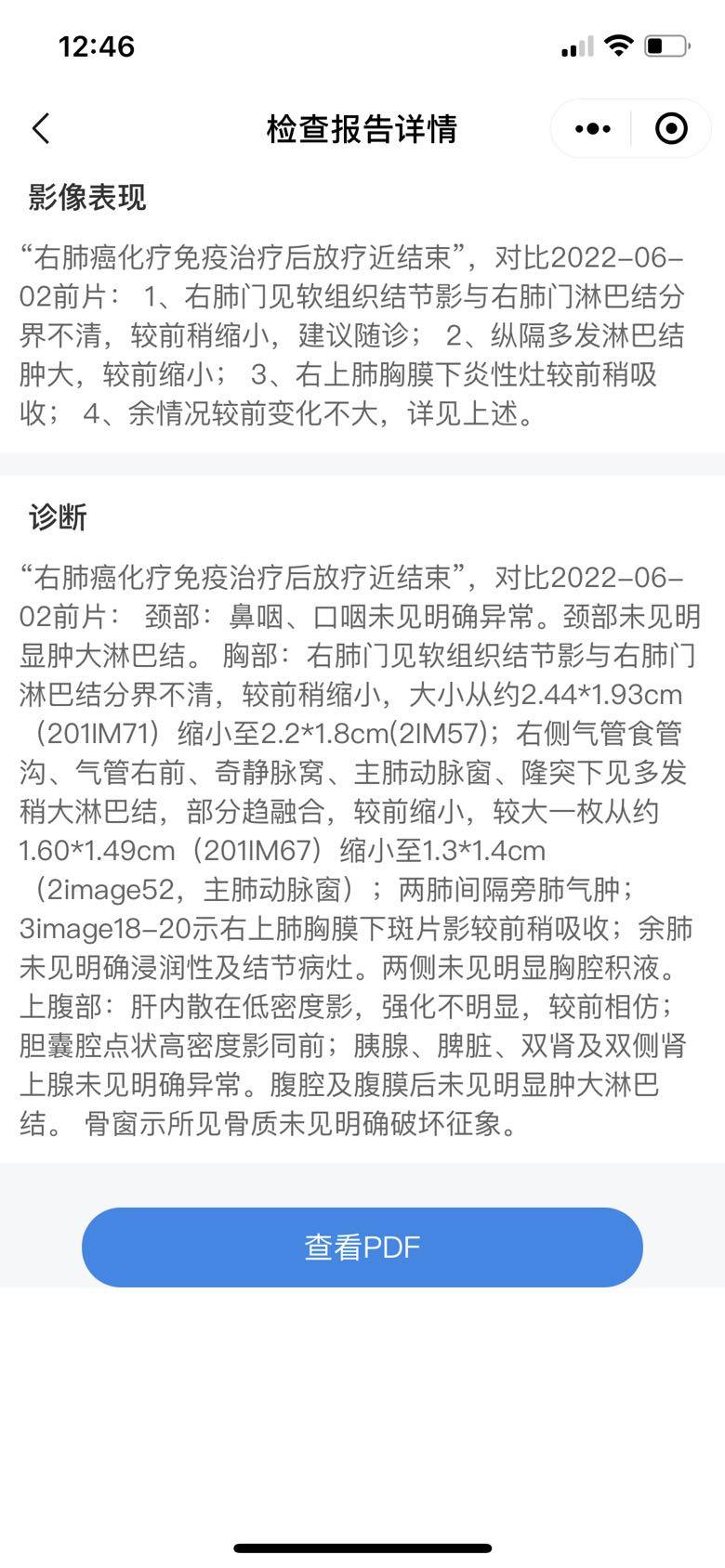The width and height of the screenshot is (725, 1568).
Task: Tap 查看PDF to view the report
Action: point(362,1247)
